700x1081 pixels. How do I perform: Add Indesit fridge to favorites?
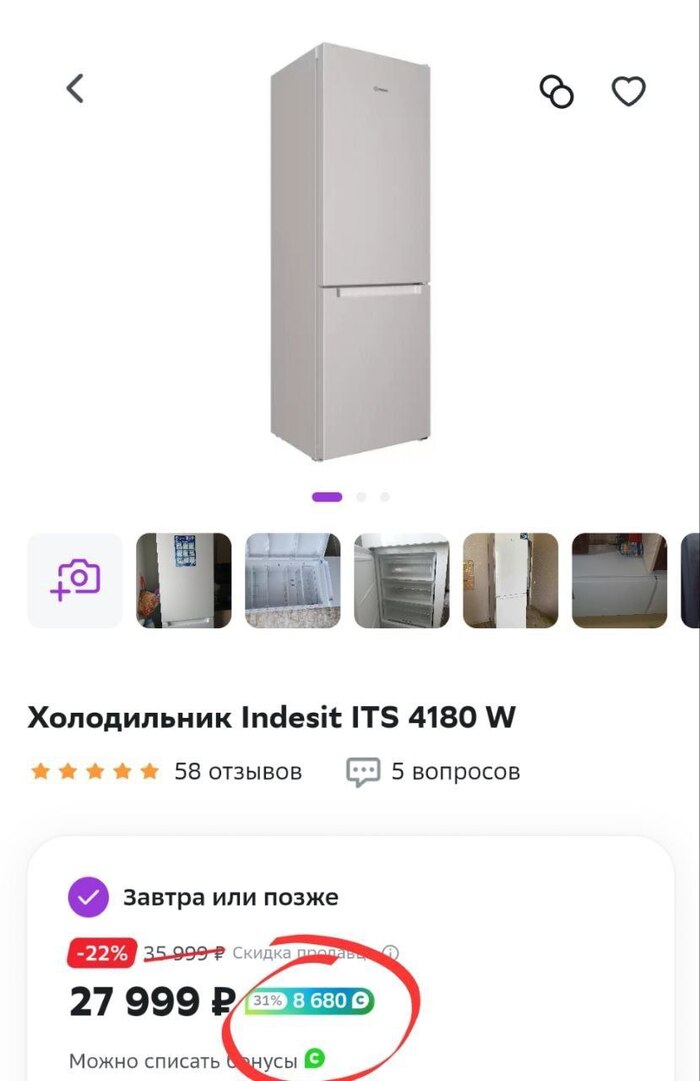[628, 91]
